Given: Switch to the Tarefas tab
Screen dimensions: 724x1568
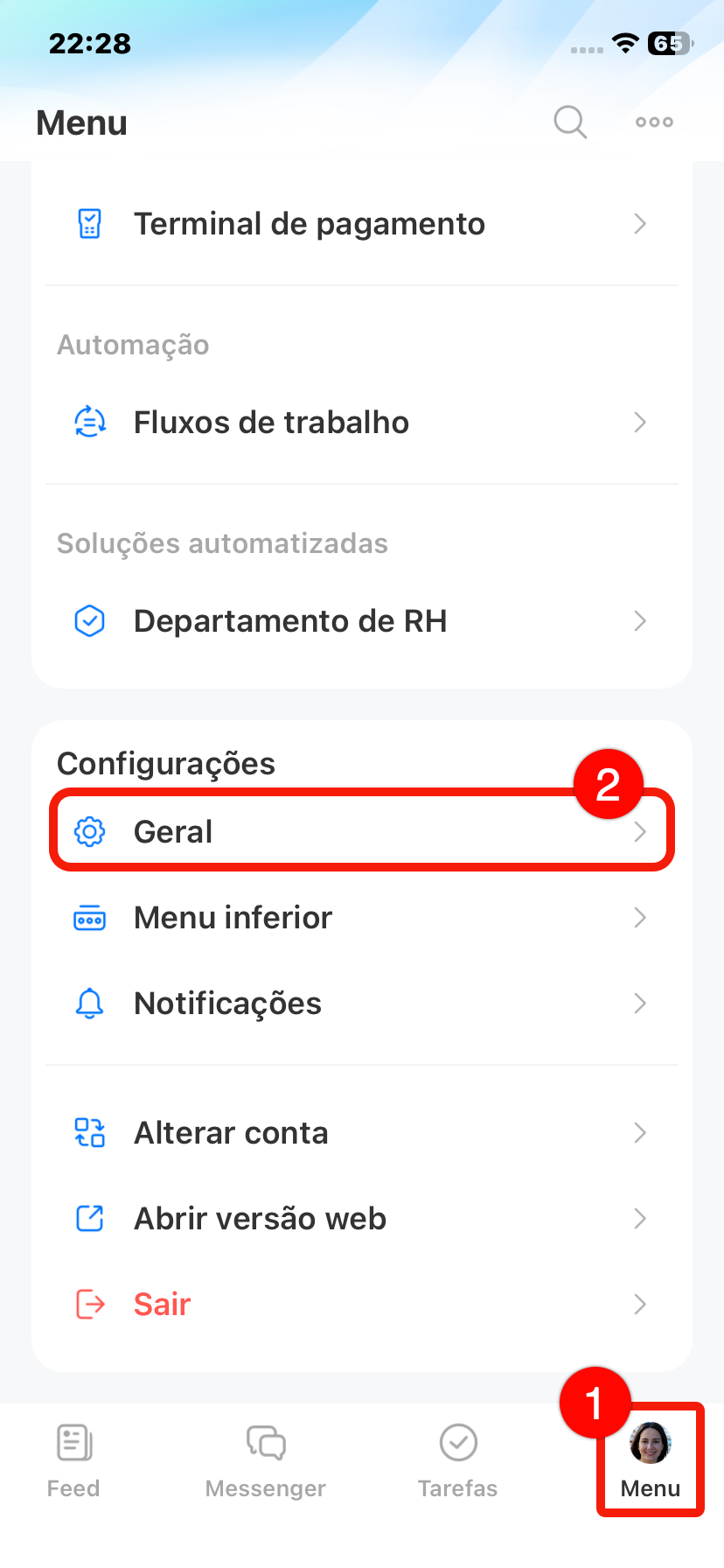Looking at the screenshot, I should (x=457, y=1461).
